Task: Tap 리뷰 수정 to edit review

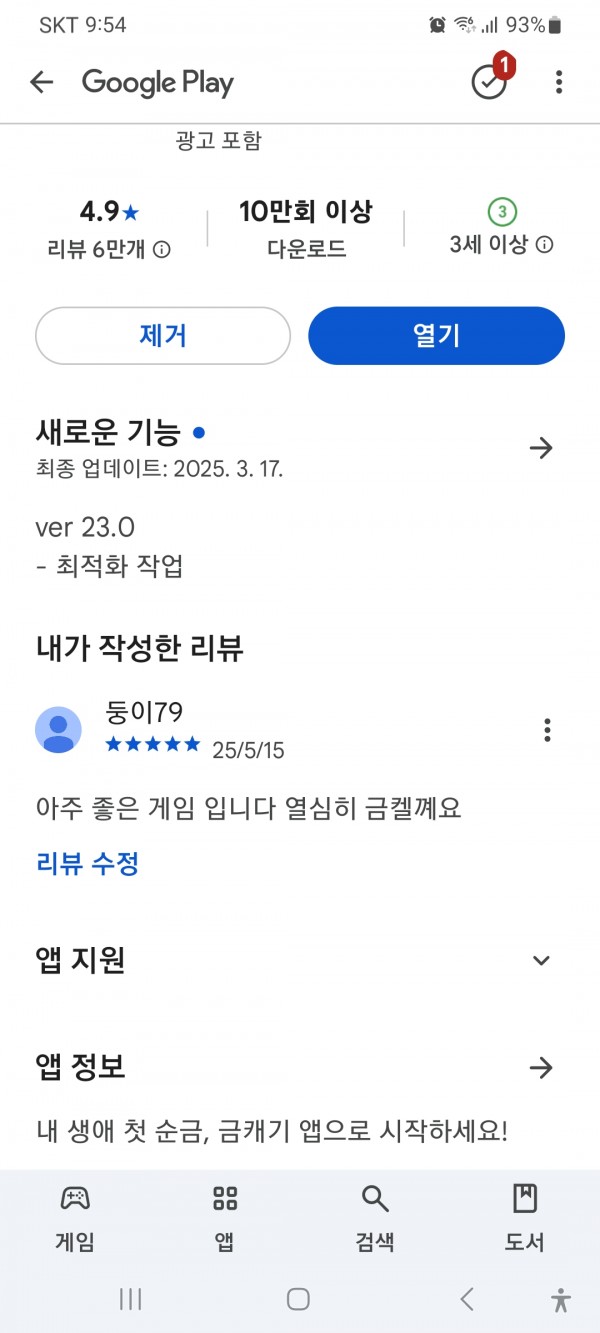Action: (x=88, y=863)
